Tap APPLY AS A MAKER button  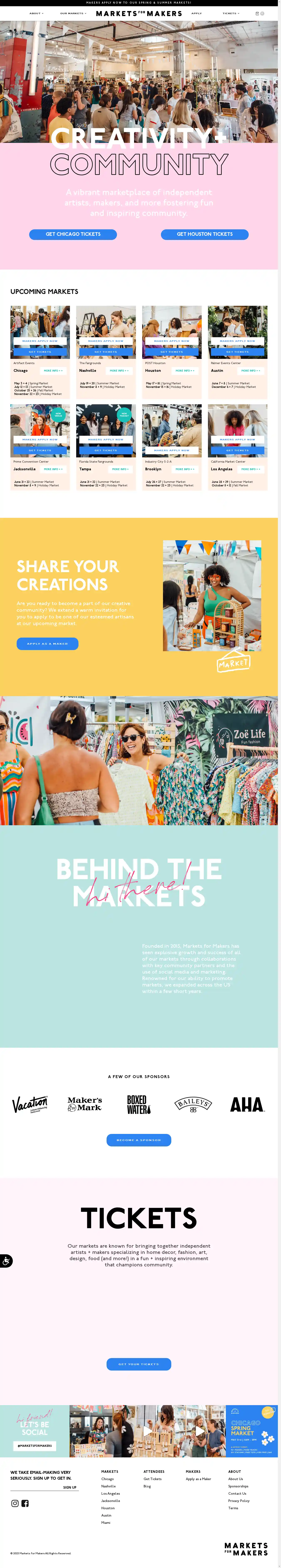pyautogui.click(x=47, y=643)
